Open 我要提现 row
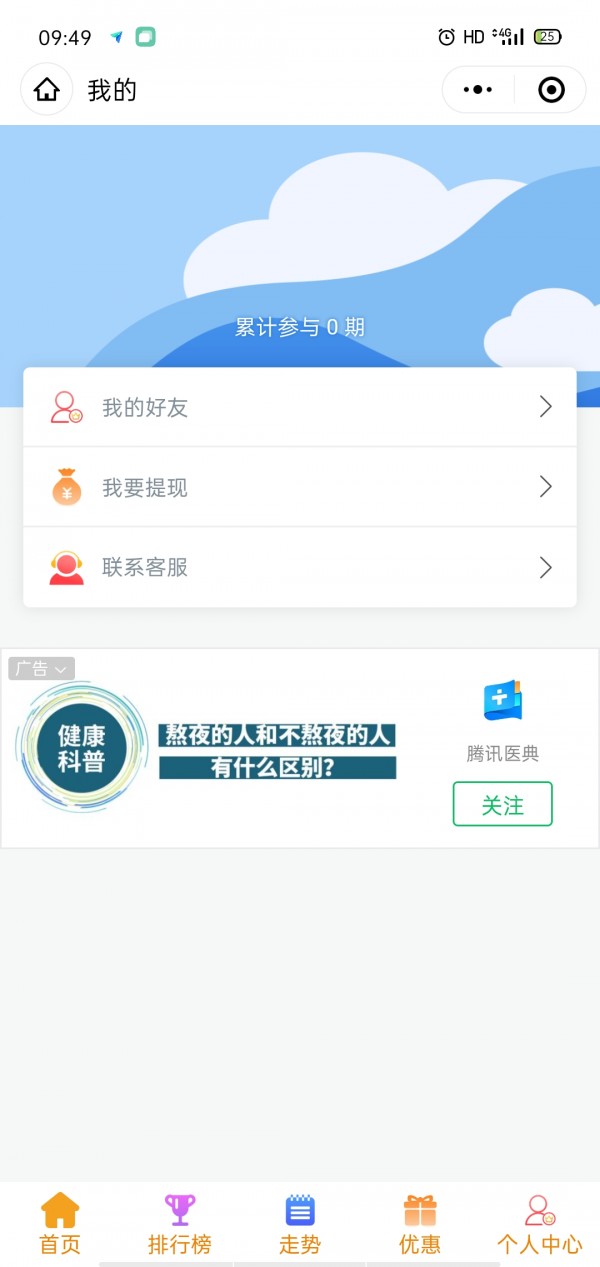The image size is (600, 1267). (x=300, y=487)
